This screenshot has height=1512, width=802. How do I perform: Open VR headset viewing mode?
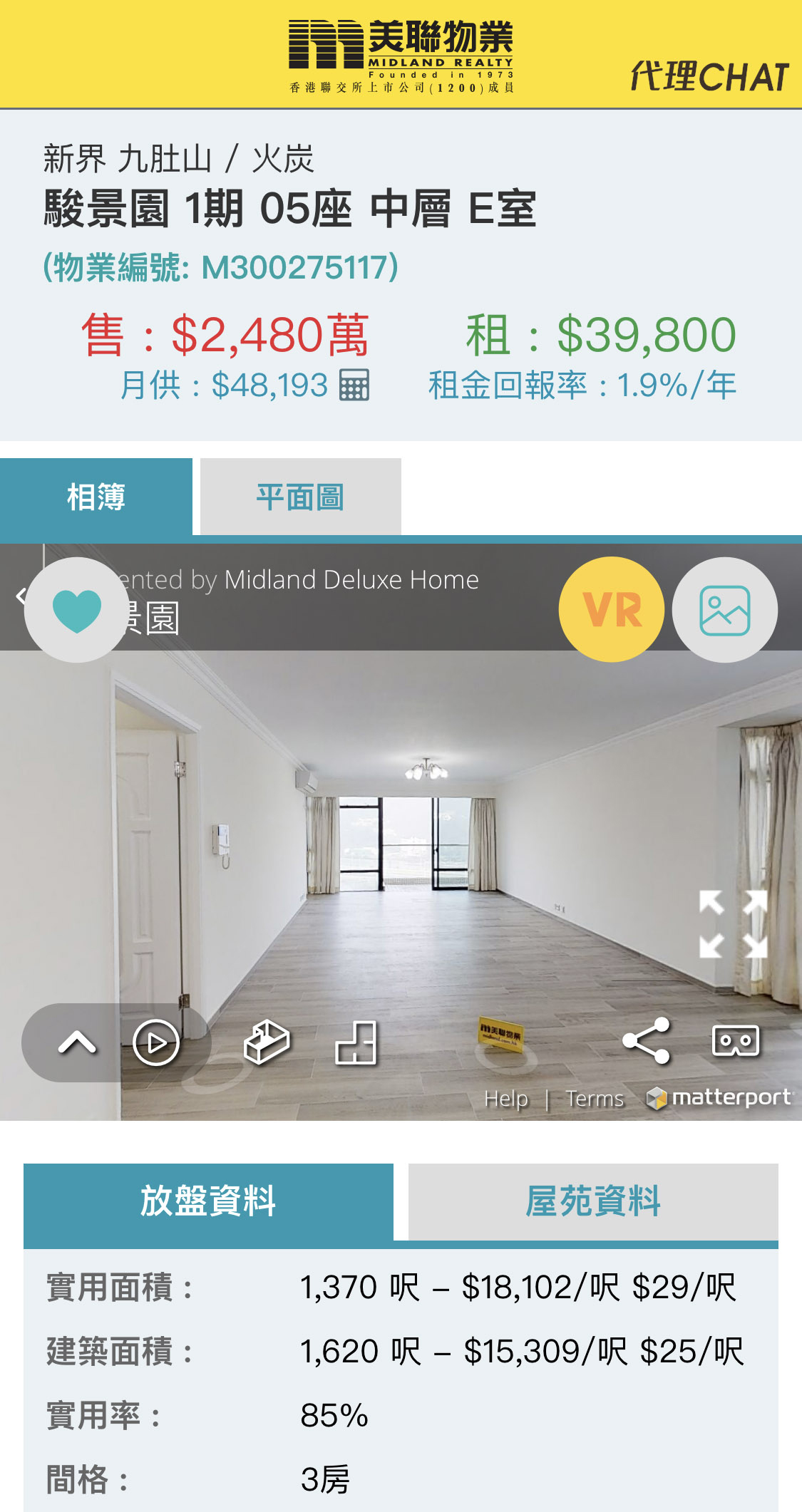pos(736,1041)
